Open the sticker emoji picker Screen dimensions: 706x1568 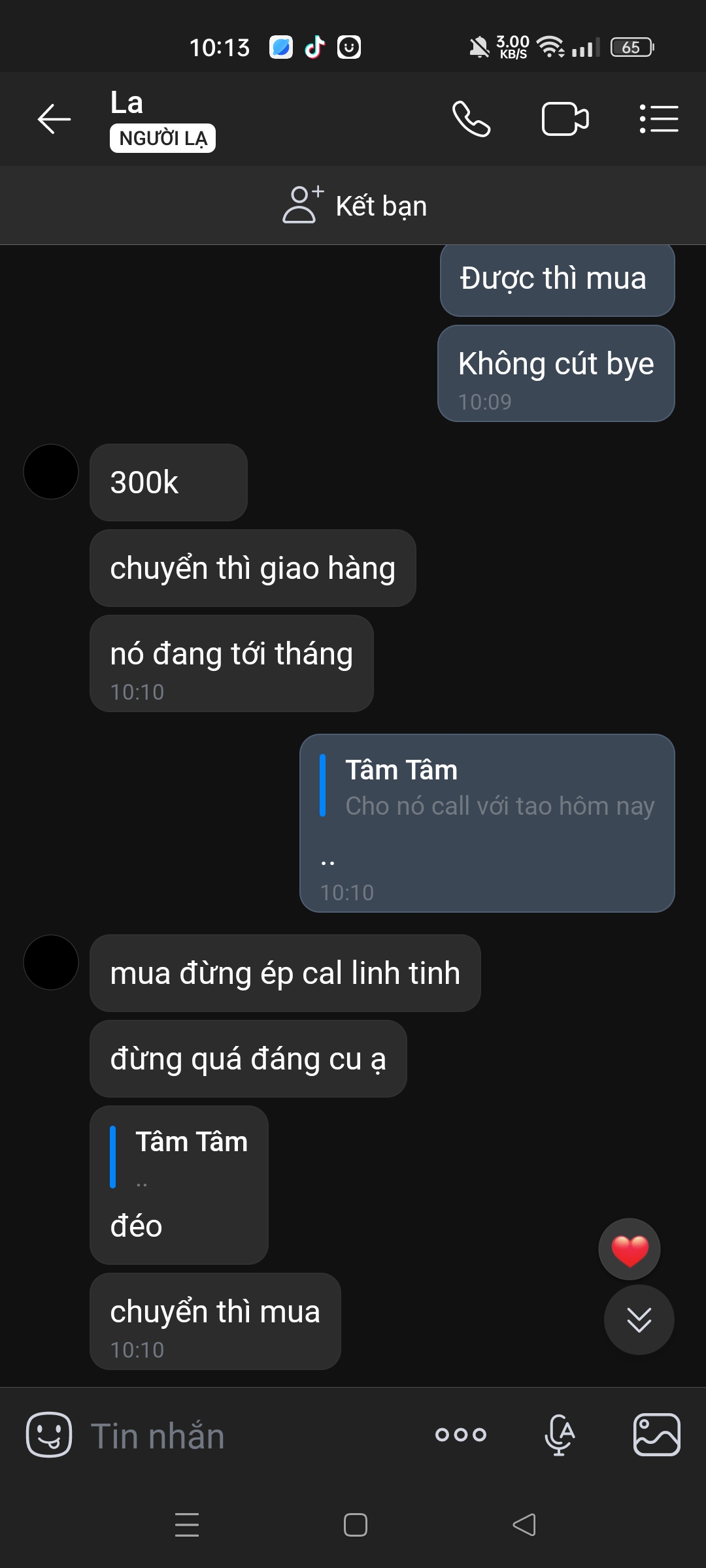pos(49,1435)
